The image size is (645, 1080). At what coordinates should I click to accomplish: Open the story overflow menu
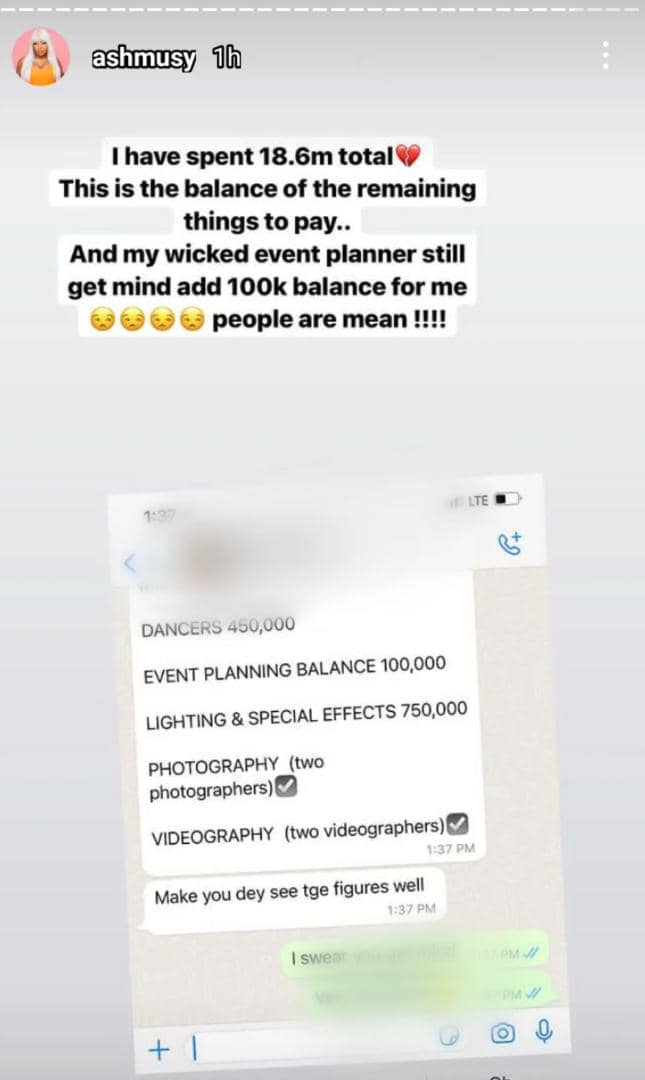pos(606,56)
